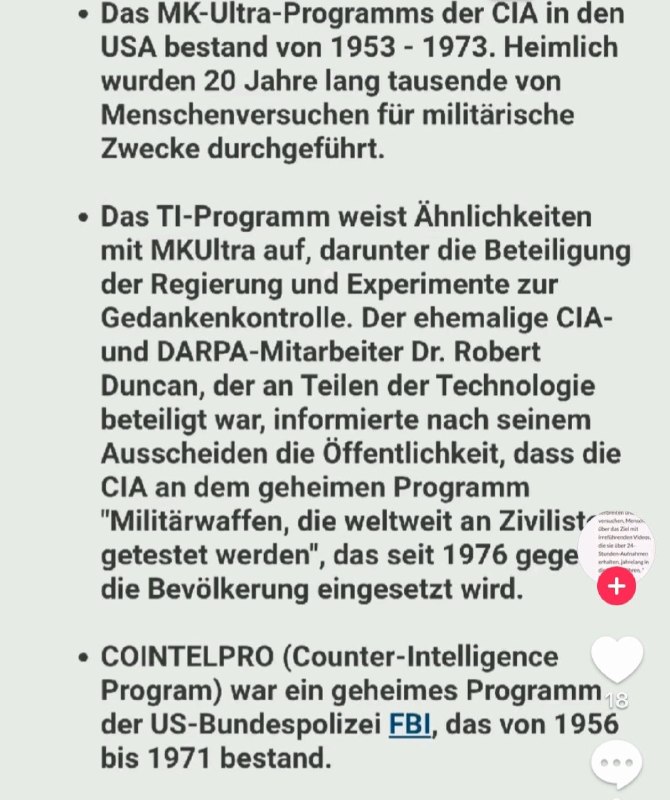Like this video with the heart

(x=617, y=659)
